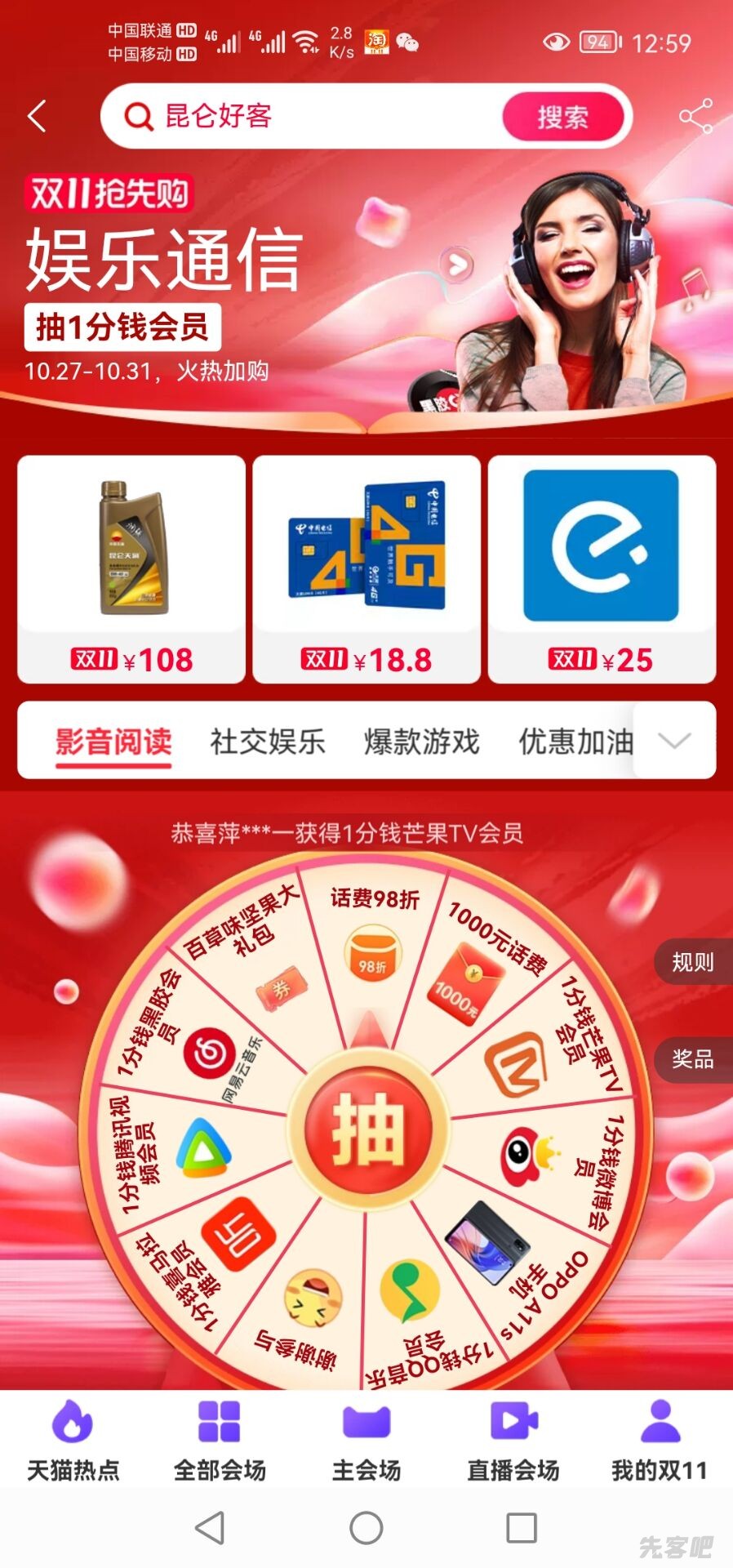The width and height of the screenshot is (733, 1568).
Task: Open the ¥108 motor oil product card
Action: click(131, 569)
